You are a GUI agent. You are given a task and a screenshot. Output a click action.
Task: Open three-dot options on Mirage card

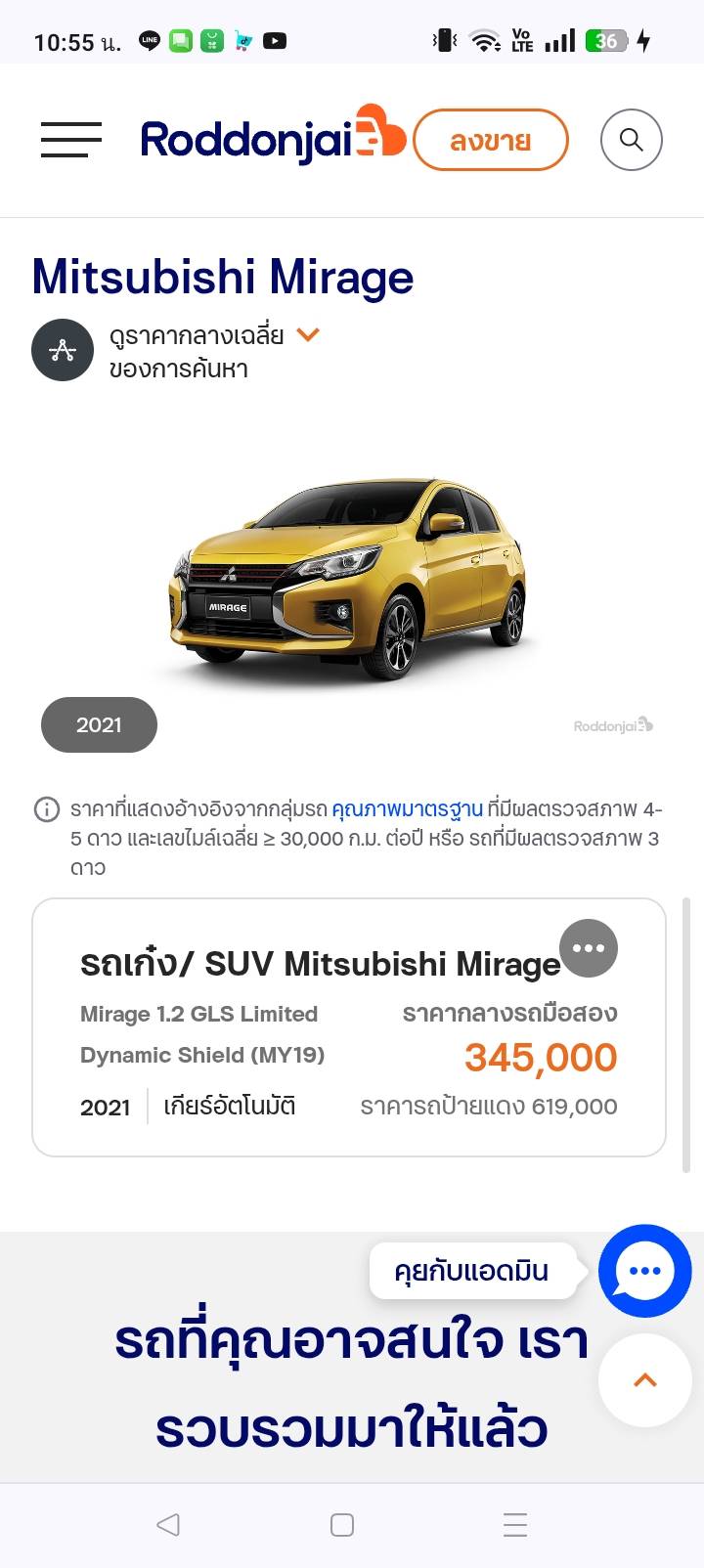pos(589,947)
